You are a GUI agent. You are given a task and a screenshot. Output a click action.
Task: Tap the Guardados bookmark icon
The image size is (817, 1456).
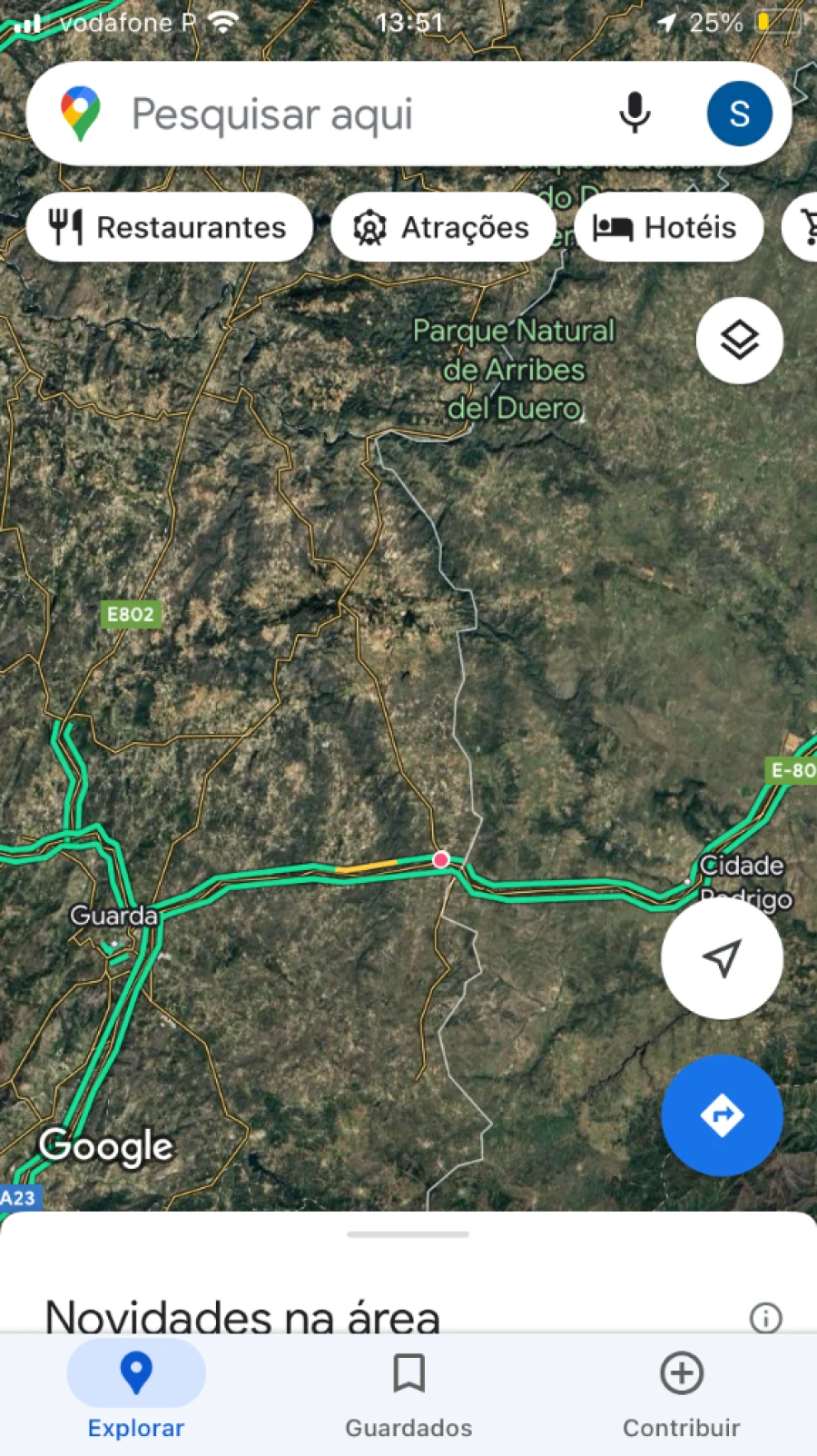pos(408,1375)
